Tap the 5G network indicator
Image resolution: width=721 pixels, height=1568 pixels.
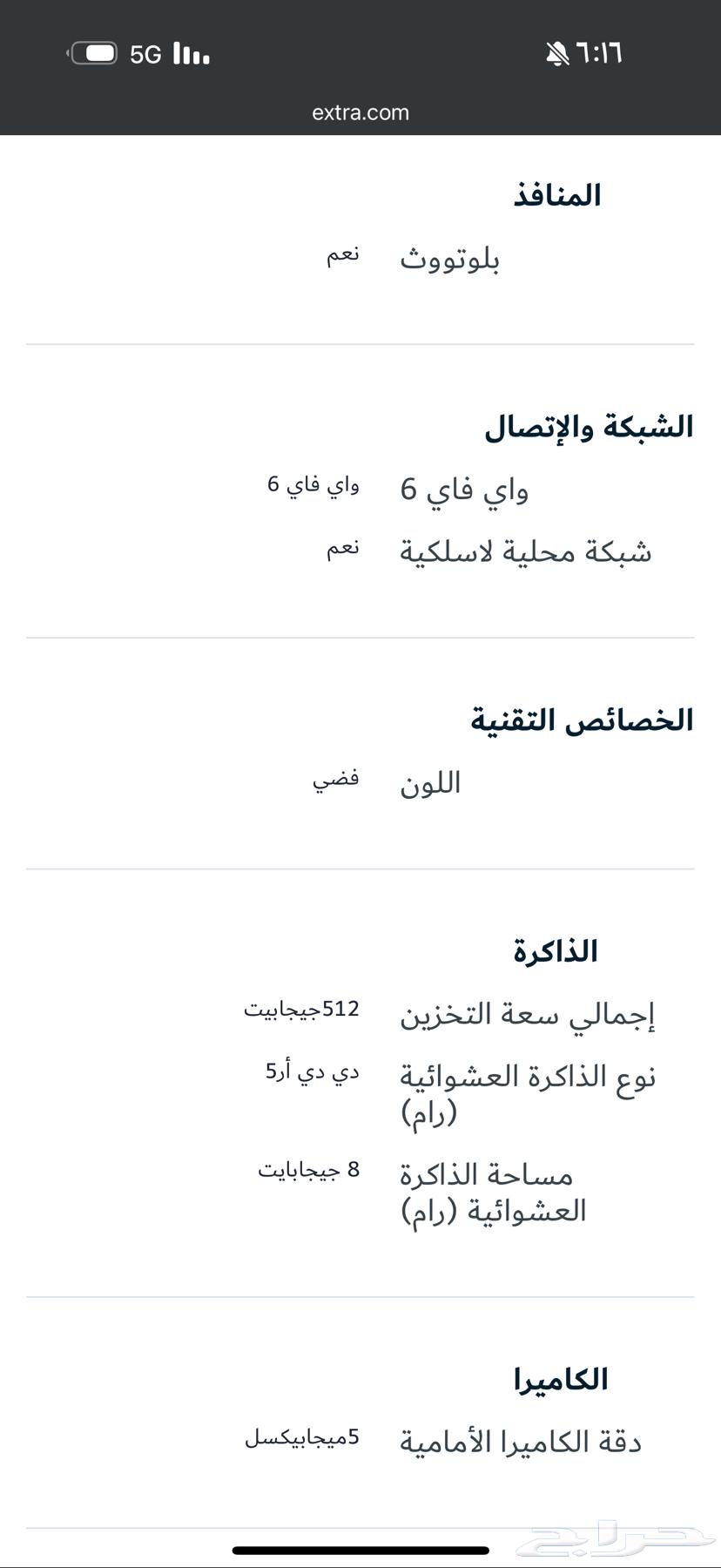148,52
